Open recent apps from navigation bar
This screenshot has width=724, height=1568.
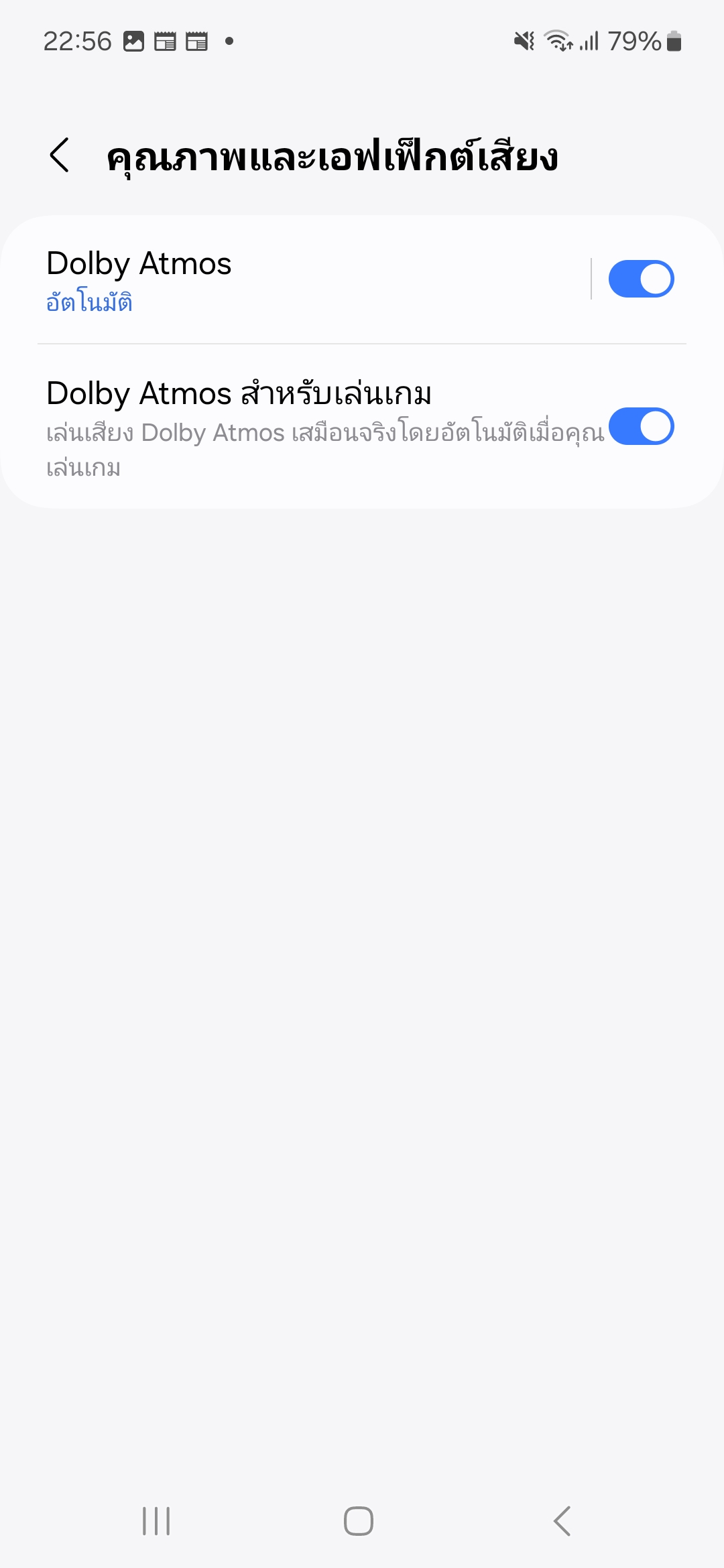[156, 1520]
